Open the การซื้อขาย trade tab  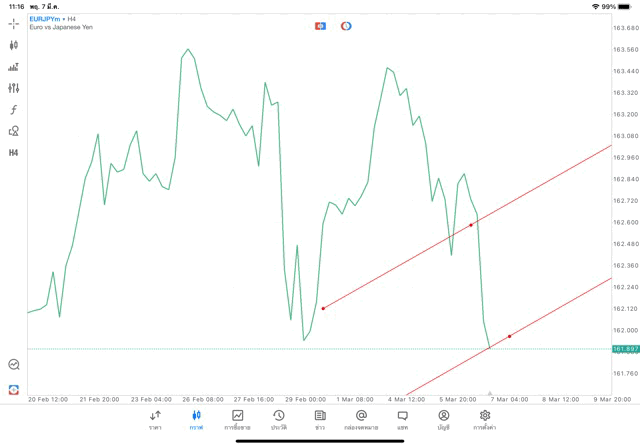point(237,419)
